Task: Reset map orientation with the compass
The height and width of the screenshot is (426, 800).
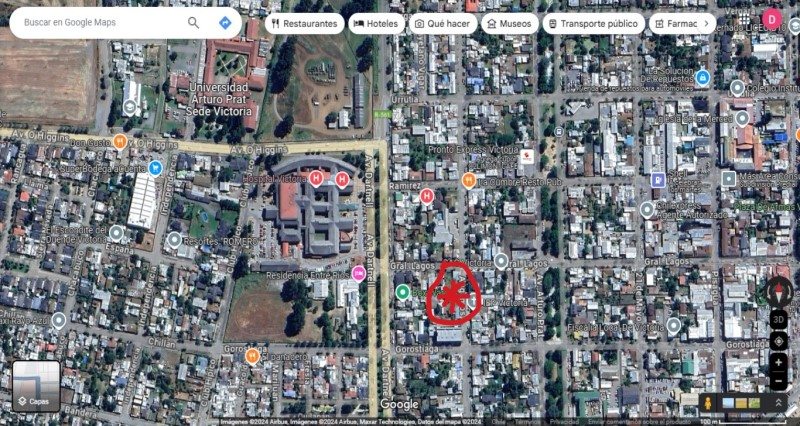Action: [779, 292]
